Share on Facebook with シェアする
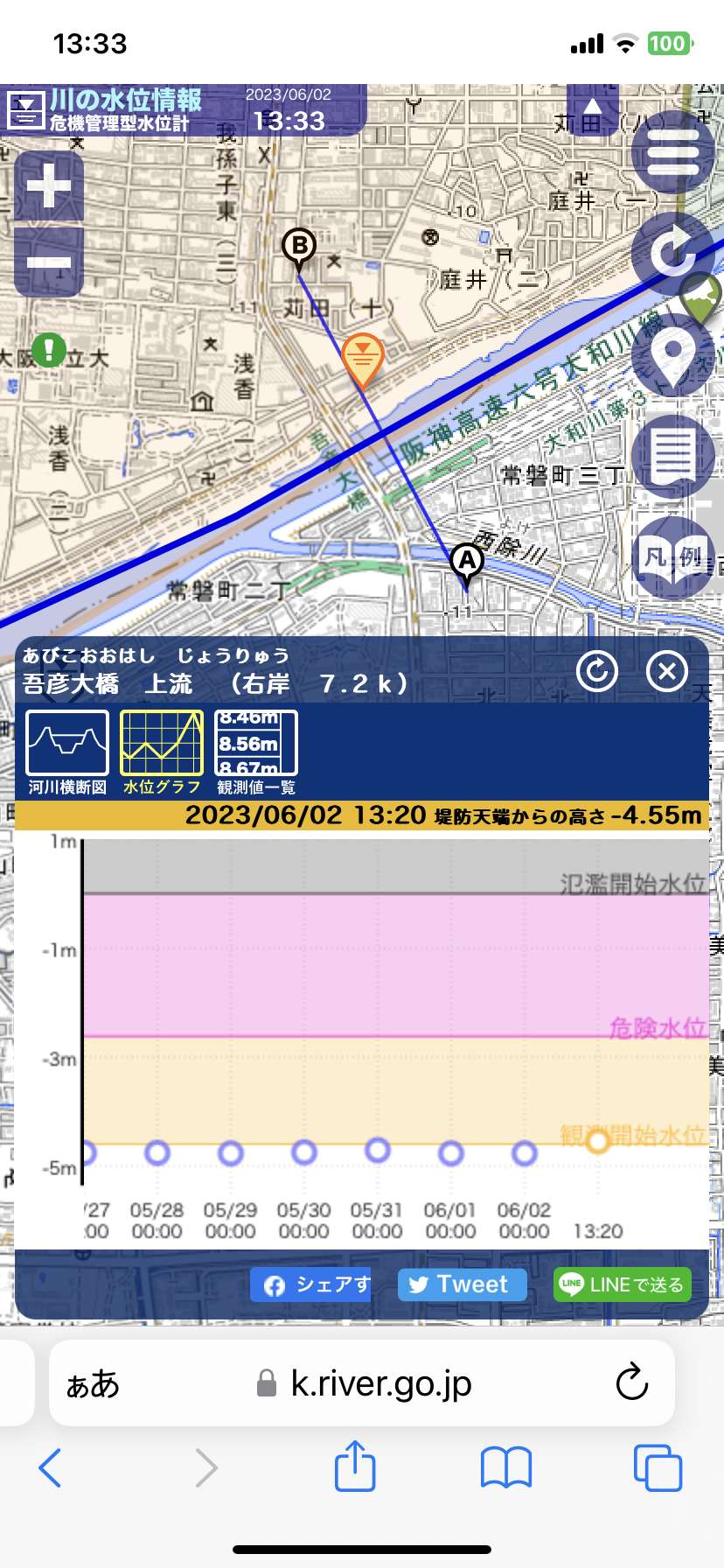 310,1284
